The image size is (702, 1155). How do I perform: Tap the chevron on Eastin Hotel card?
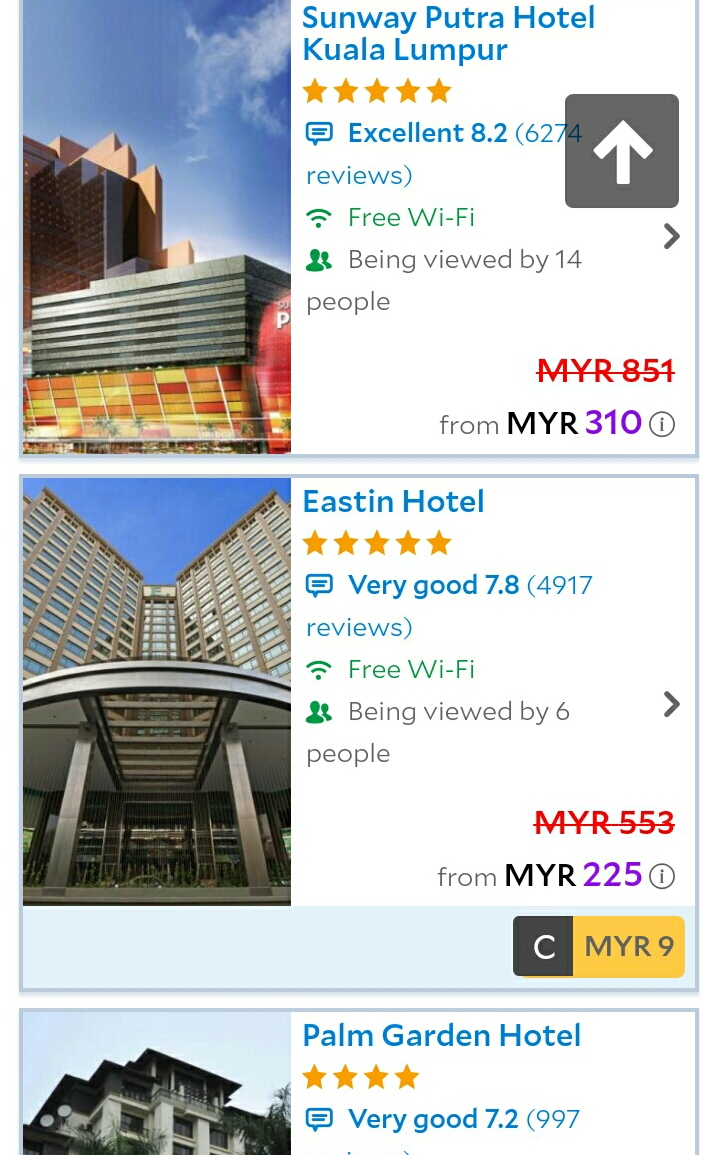click(x=672, y=705)
